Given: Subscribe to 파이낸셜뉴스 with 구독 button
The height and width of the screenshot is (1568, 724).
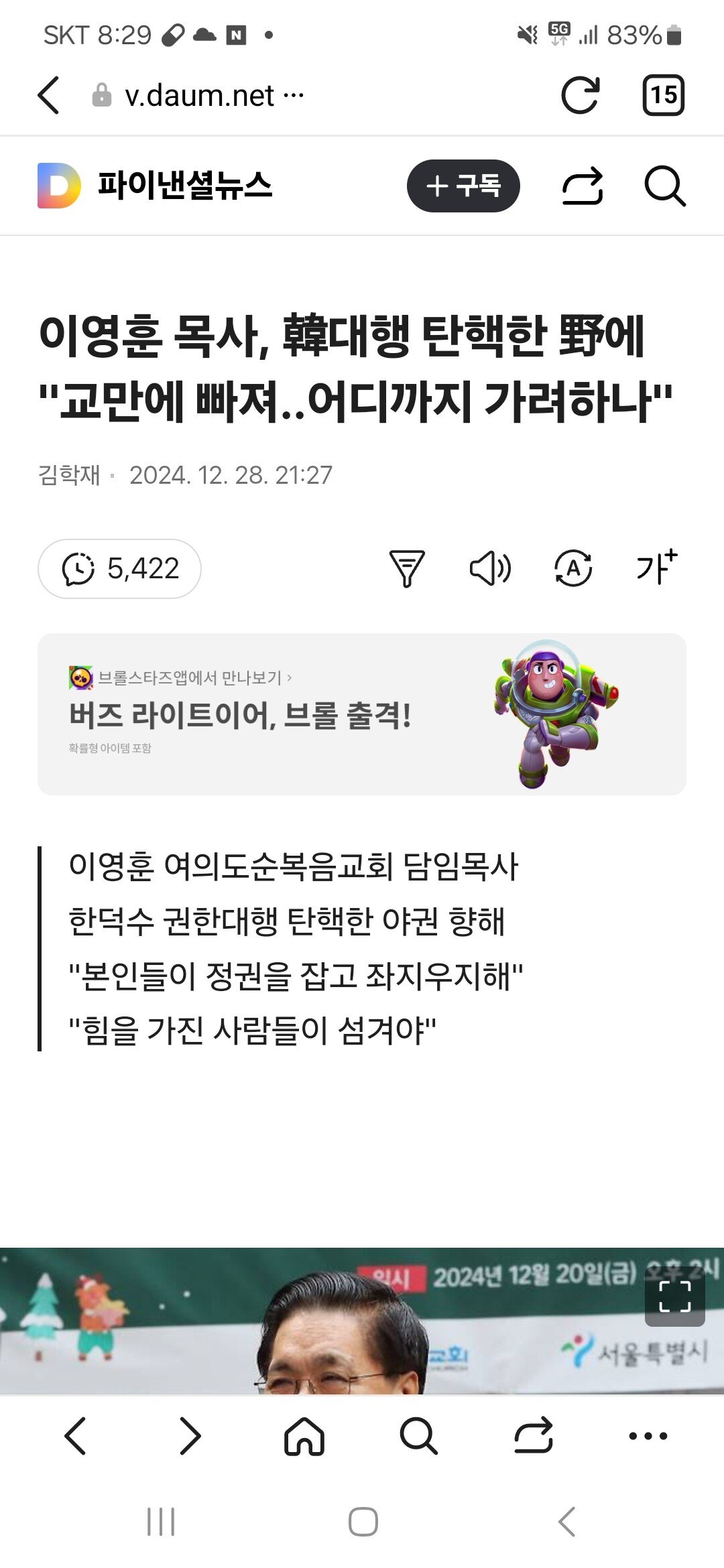Looking at the screenshot, I should [463, 186].
